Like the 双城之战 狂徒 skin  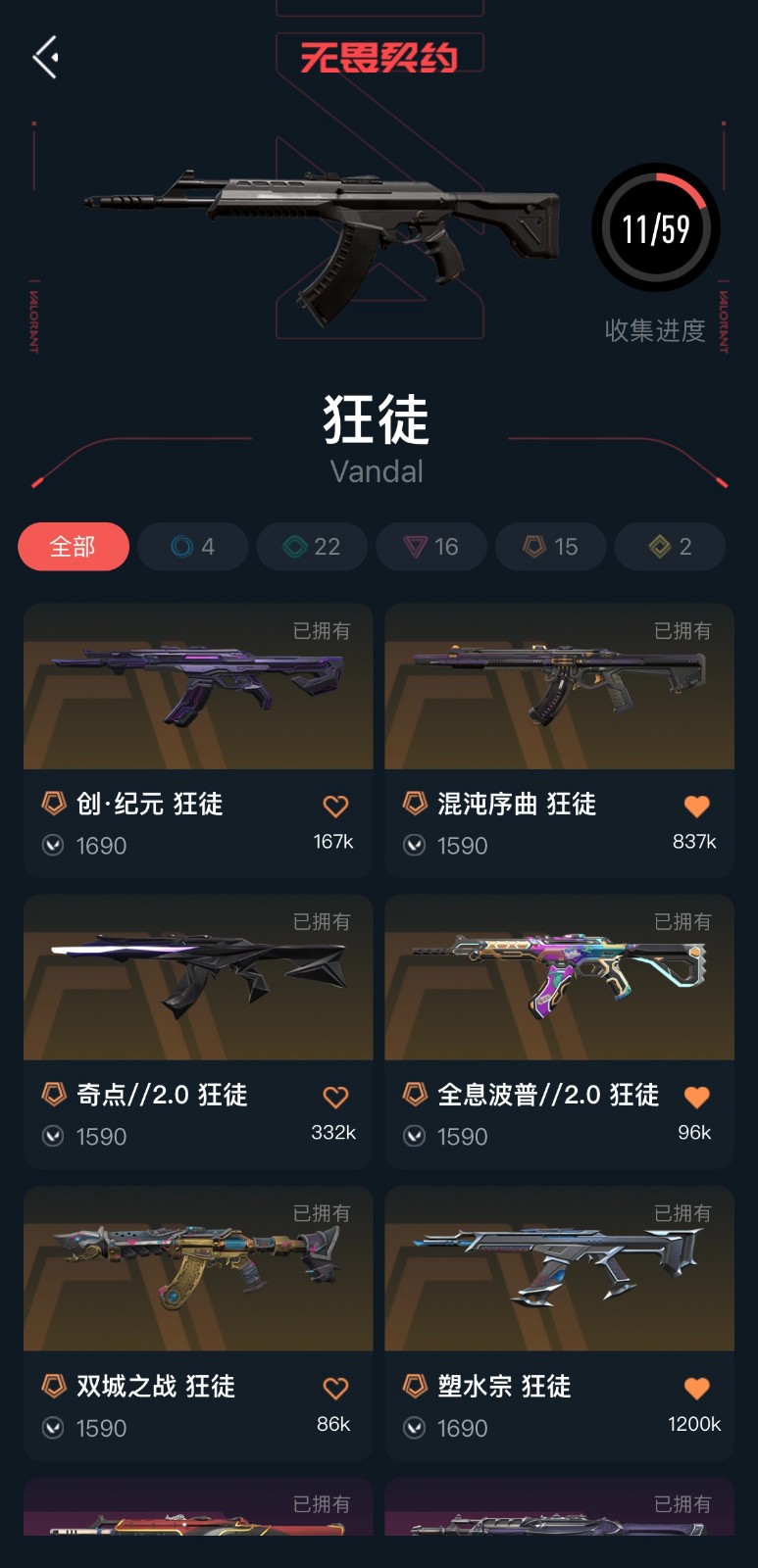(335, 1389)
